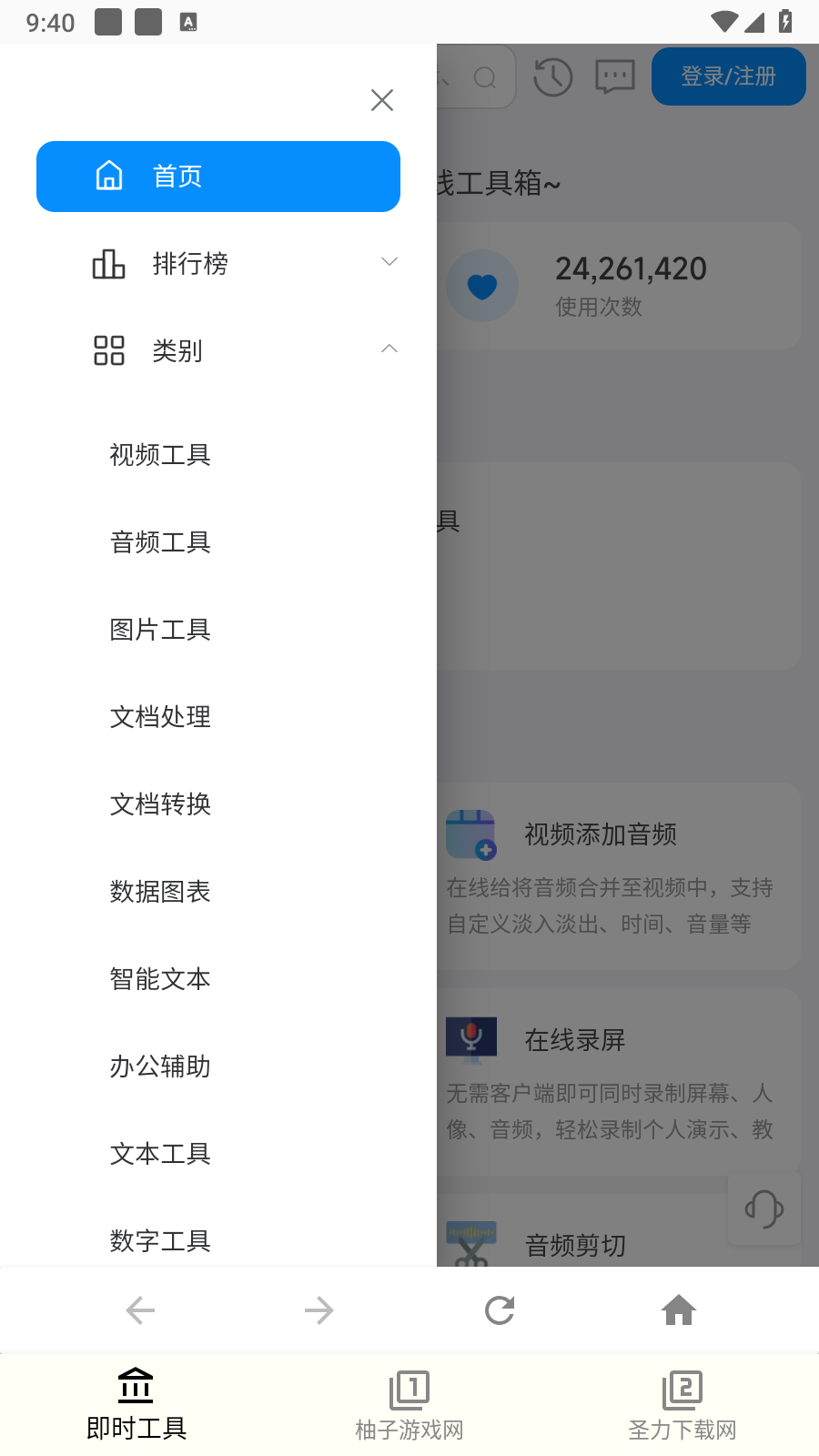Open 文本工具 category
The image size is (819, 1456).
click(160, 1154)
